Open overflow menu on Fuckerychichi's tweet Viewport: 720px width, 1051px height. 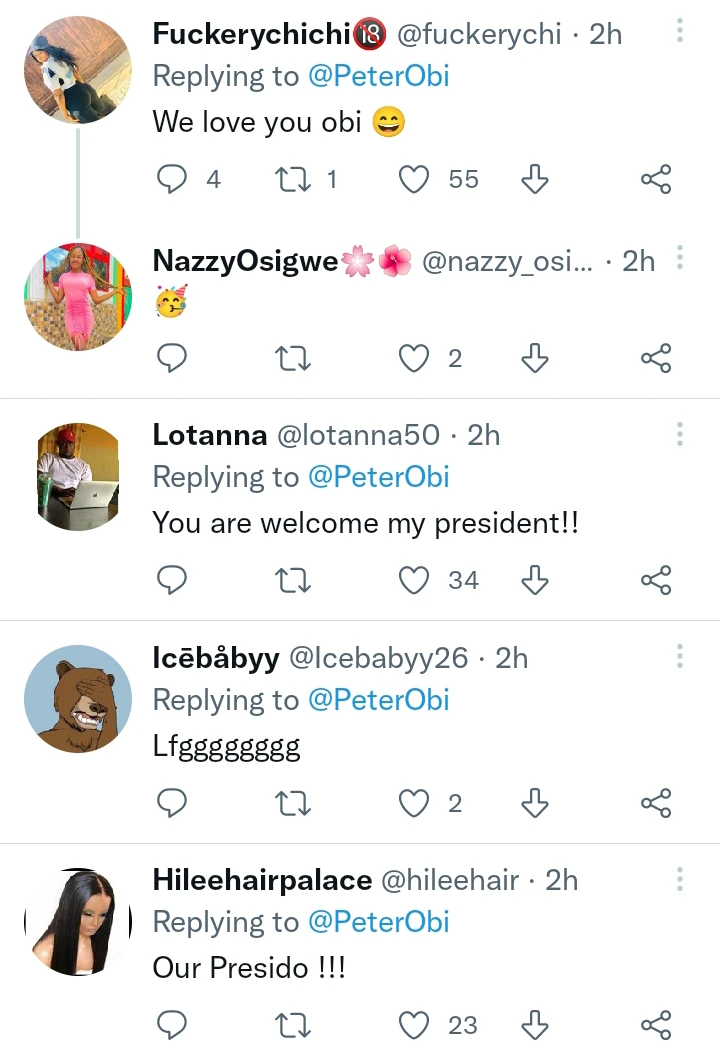coord(679,31)
